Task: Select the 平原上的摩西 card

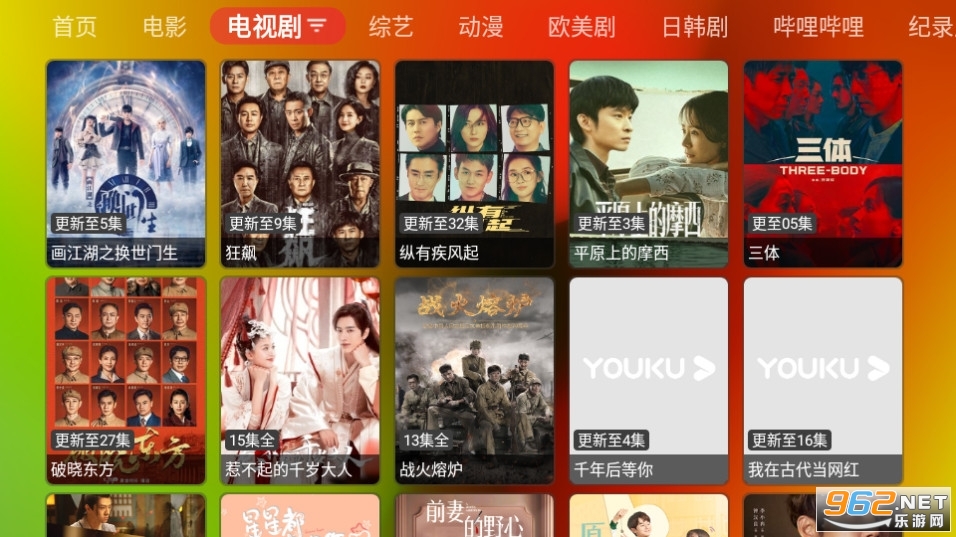Action: [x=648, y=163]
